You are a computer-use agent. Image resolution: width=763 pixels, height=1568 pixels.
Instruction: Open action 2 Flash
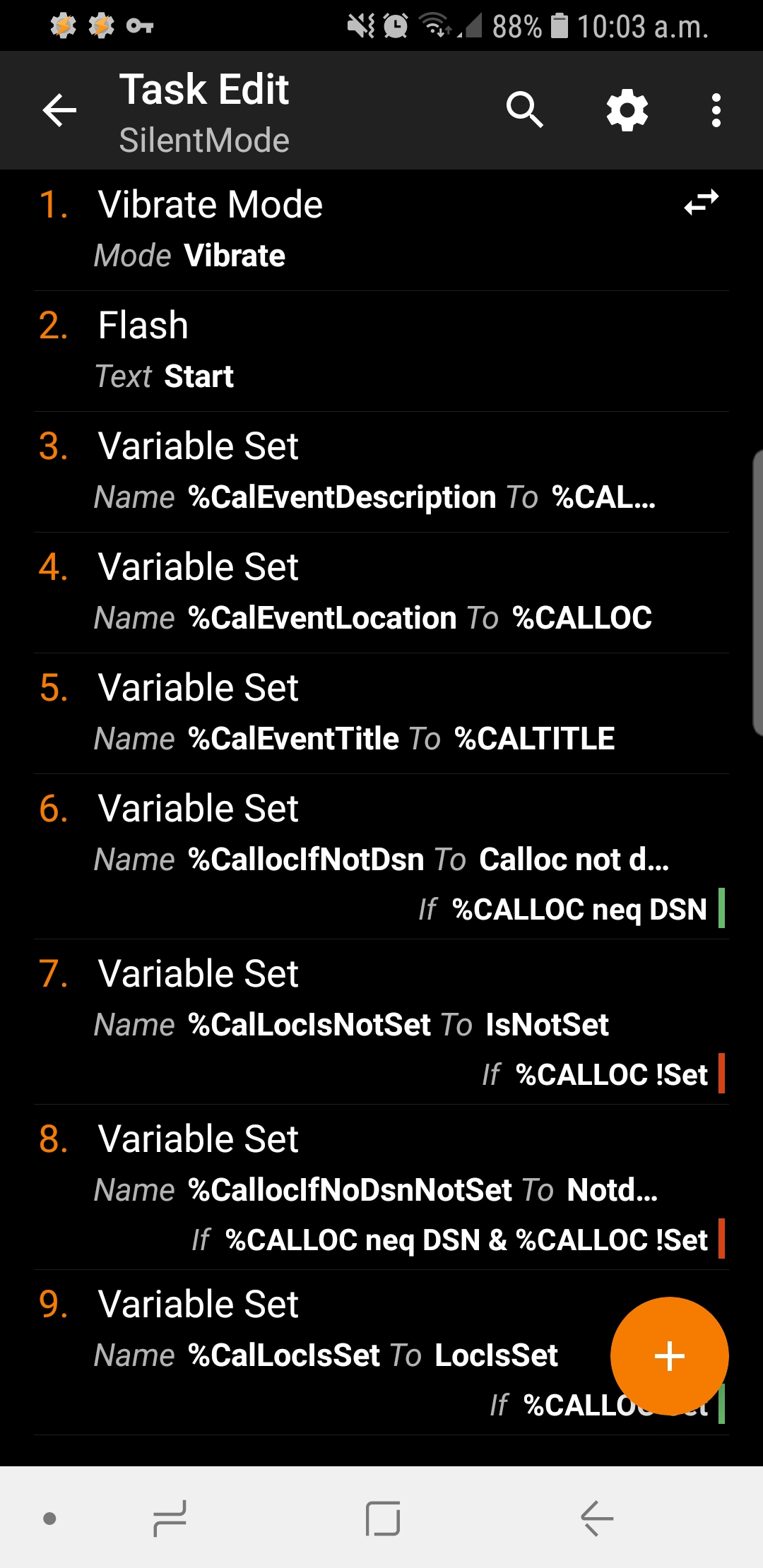[353, 350]
